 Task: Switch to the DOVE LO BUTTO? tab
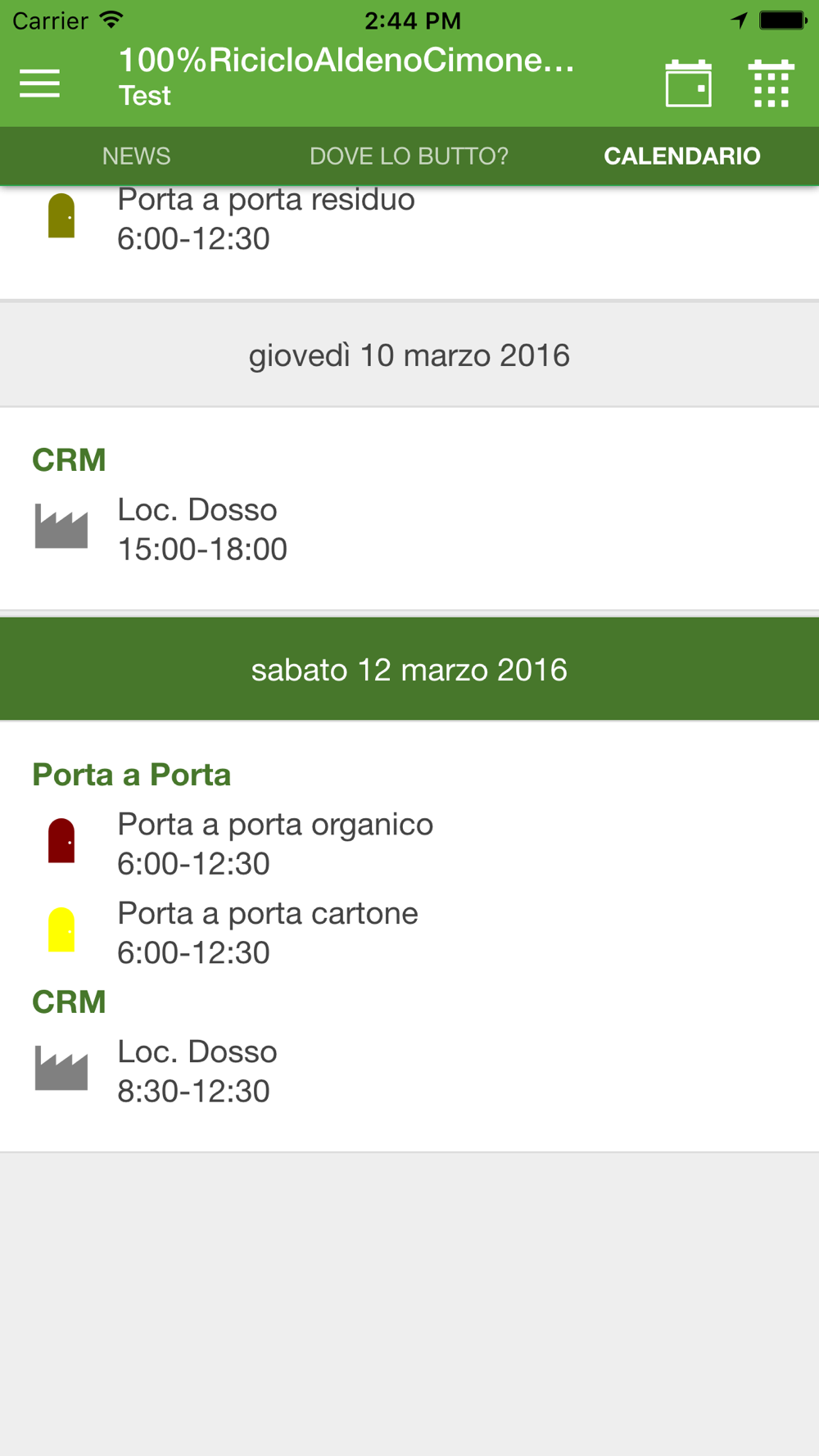[x=409, y=156]
